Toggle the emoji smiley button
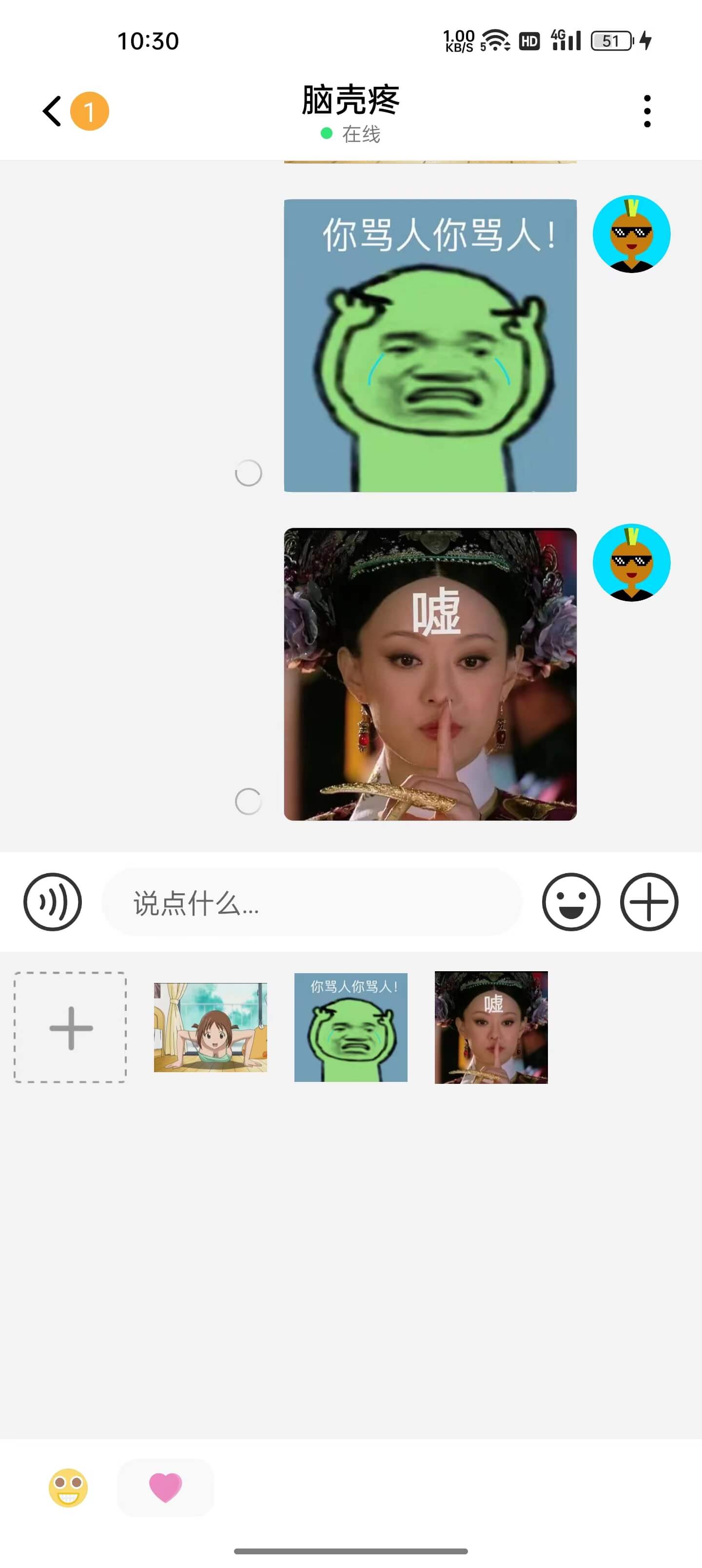The width and height of the screenshot is (702, 1568). click(571, 902)
